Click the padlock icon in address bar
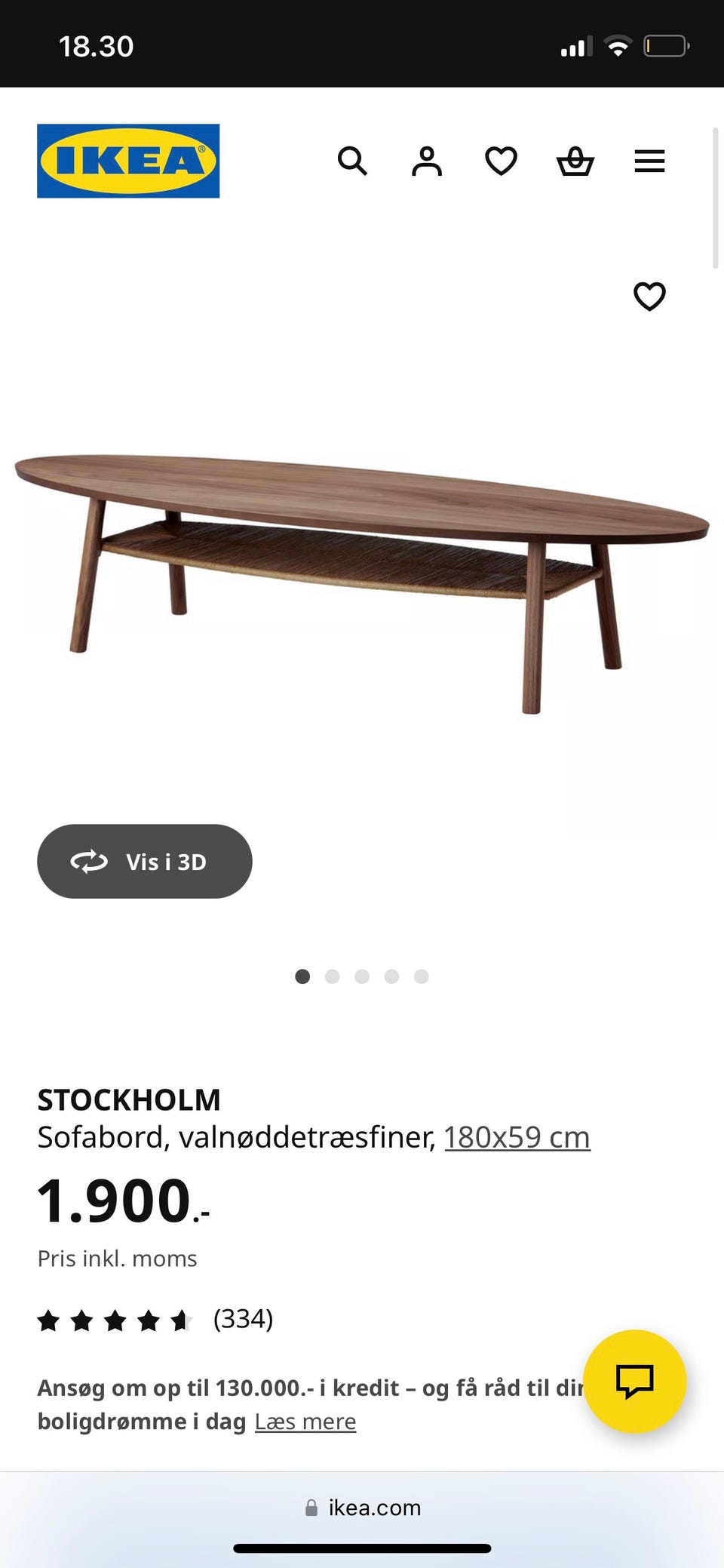 coord(311,1508)
